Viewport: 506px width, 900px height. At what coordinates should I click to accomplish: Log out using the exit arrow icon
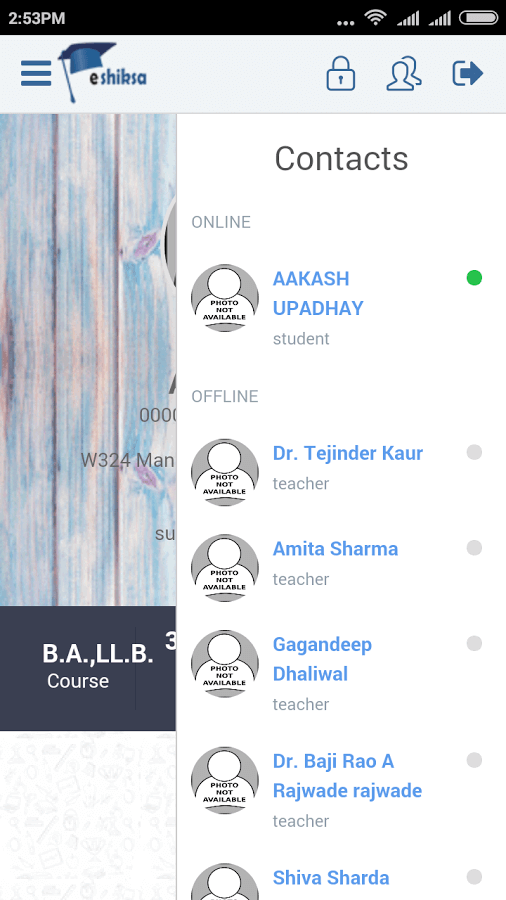[x=468, y=73]
